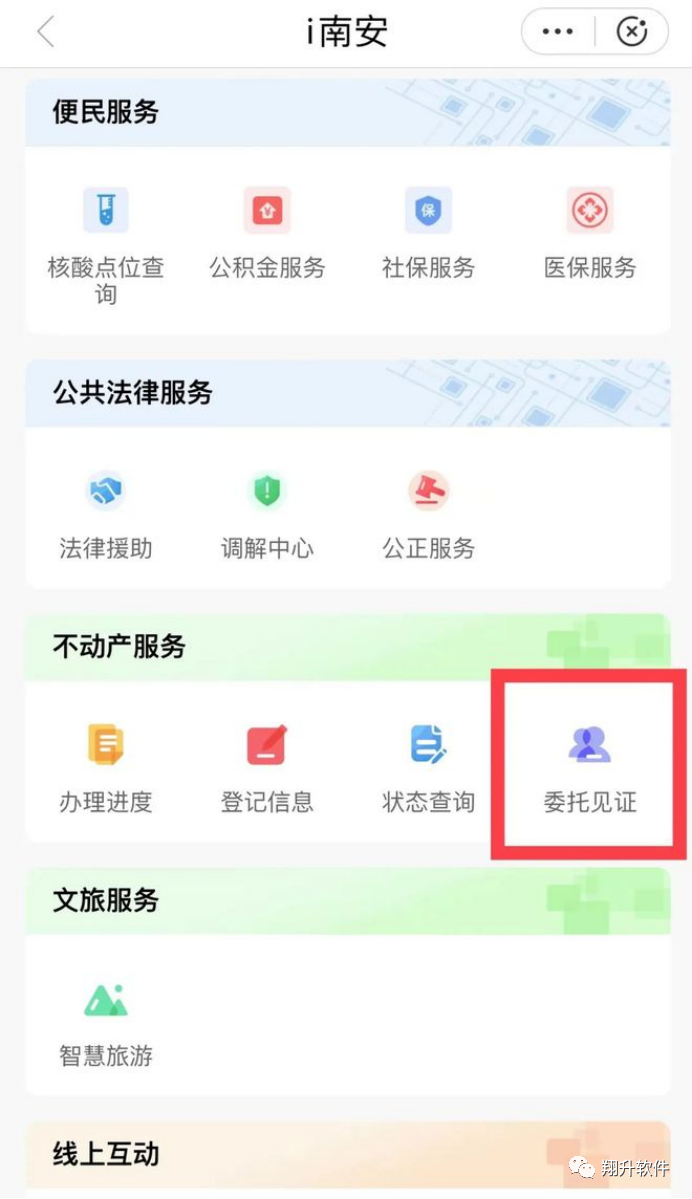Go back using the top-left arrow
Screen dimensions: 692x1199
point(46,33)
